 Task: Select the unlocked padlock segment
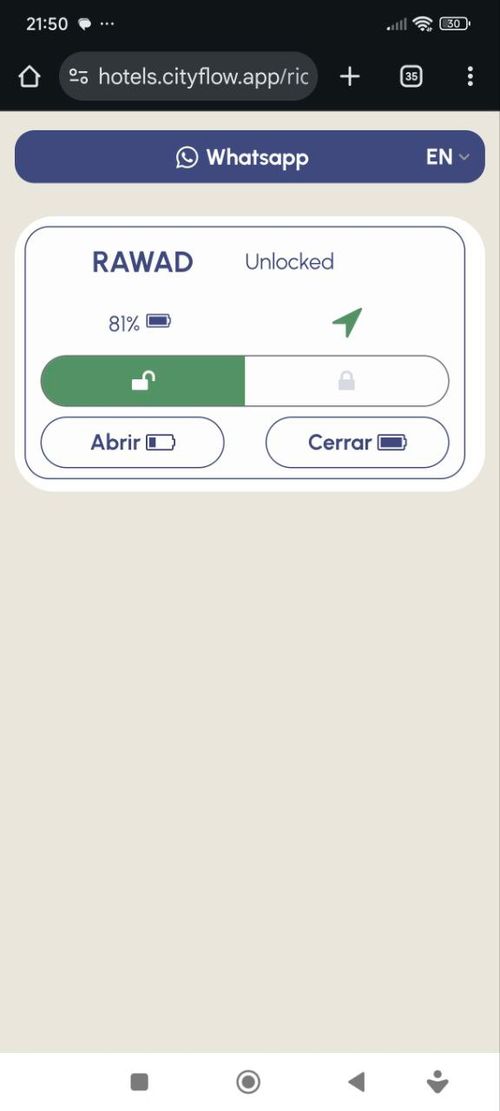click(x=143, y=381)
